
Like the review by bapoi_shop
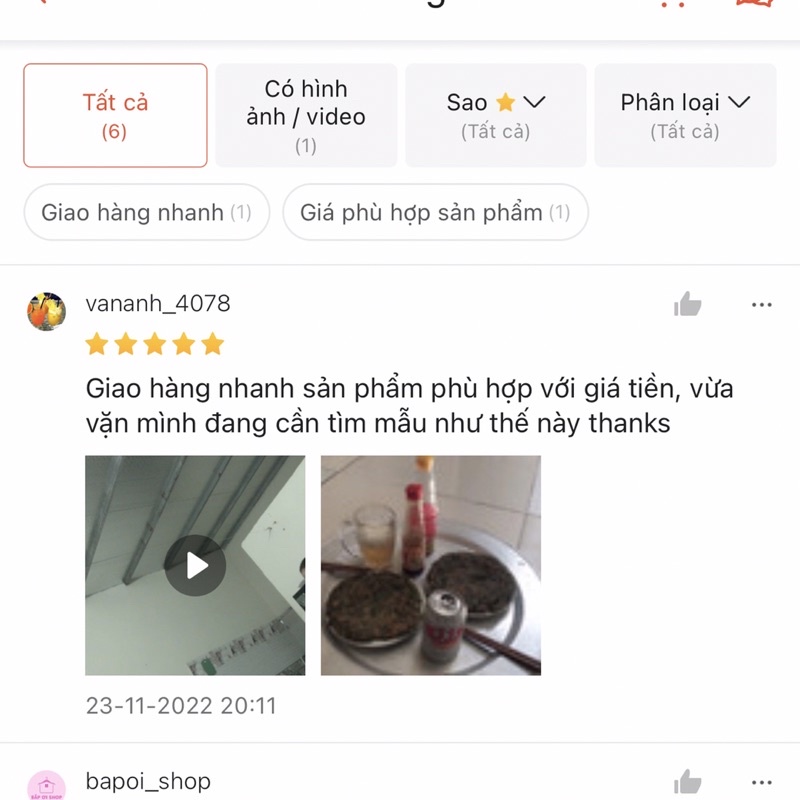688,782
